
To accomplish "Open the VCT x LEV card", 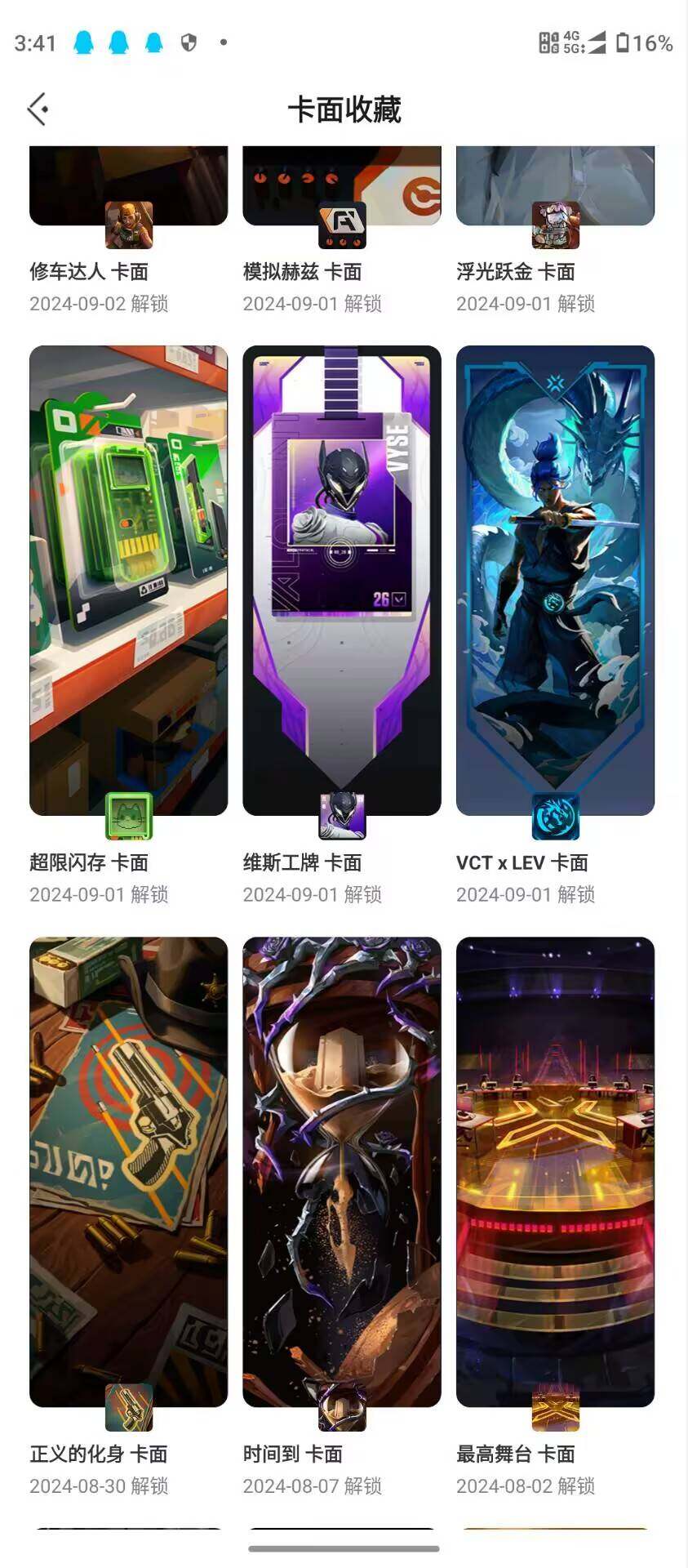I will tap(555, 580).
